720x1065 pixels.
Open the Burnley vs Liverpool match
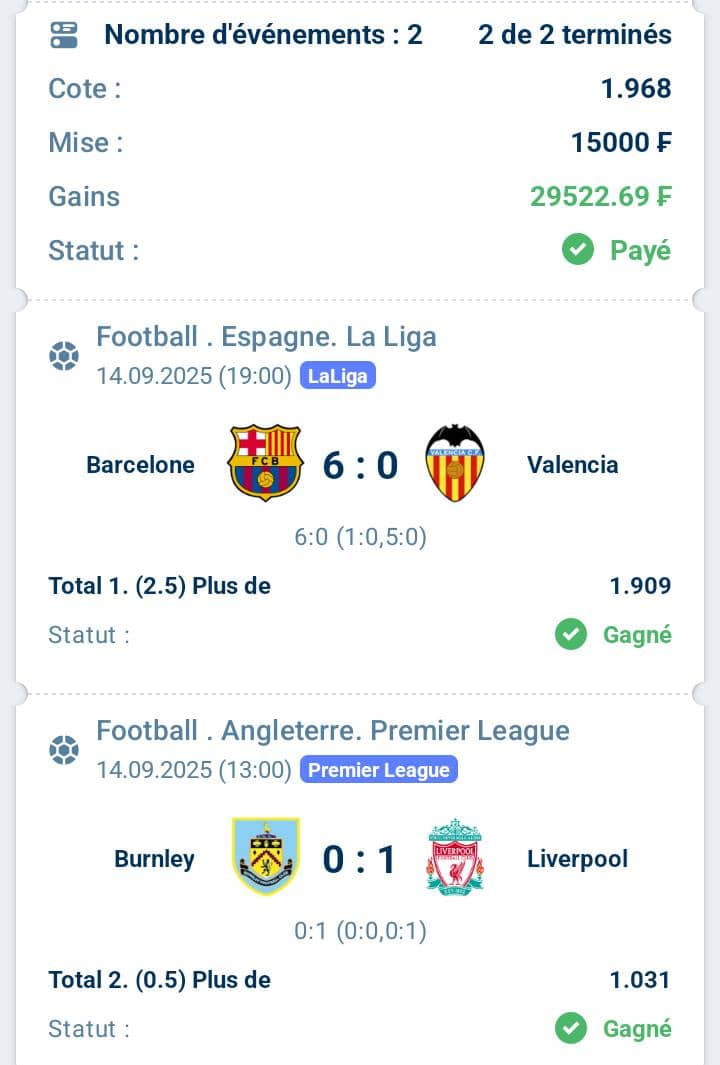click(x=360, y=859)
